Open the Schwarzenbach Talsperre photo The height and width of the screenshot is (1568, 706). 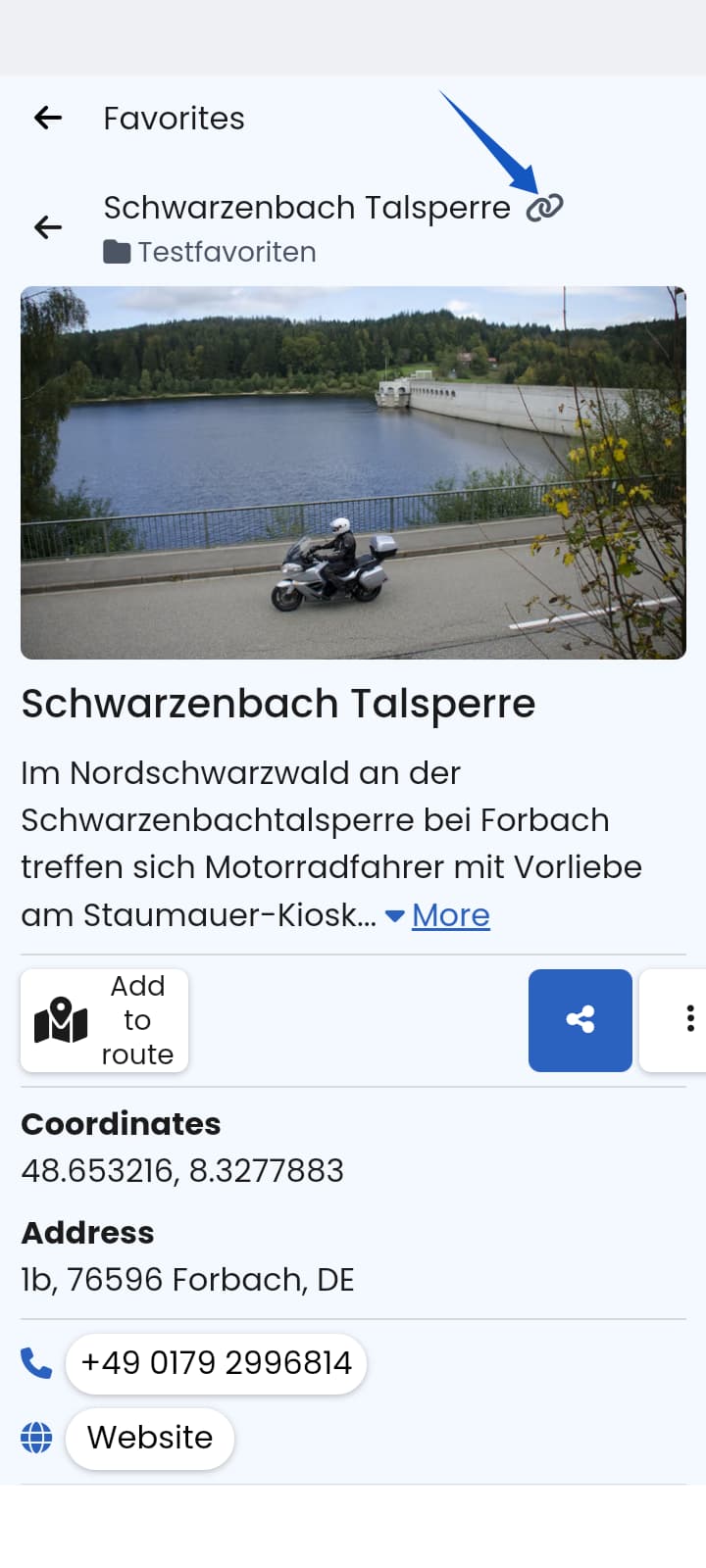click(353, 472)
